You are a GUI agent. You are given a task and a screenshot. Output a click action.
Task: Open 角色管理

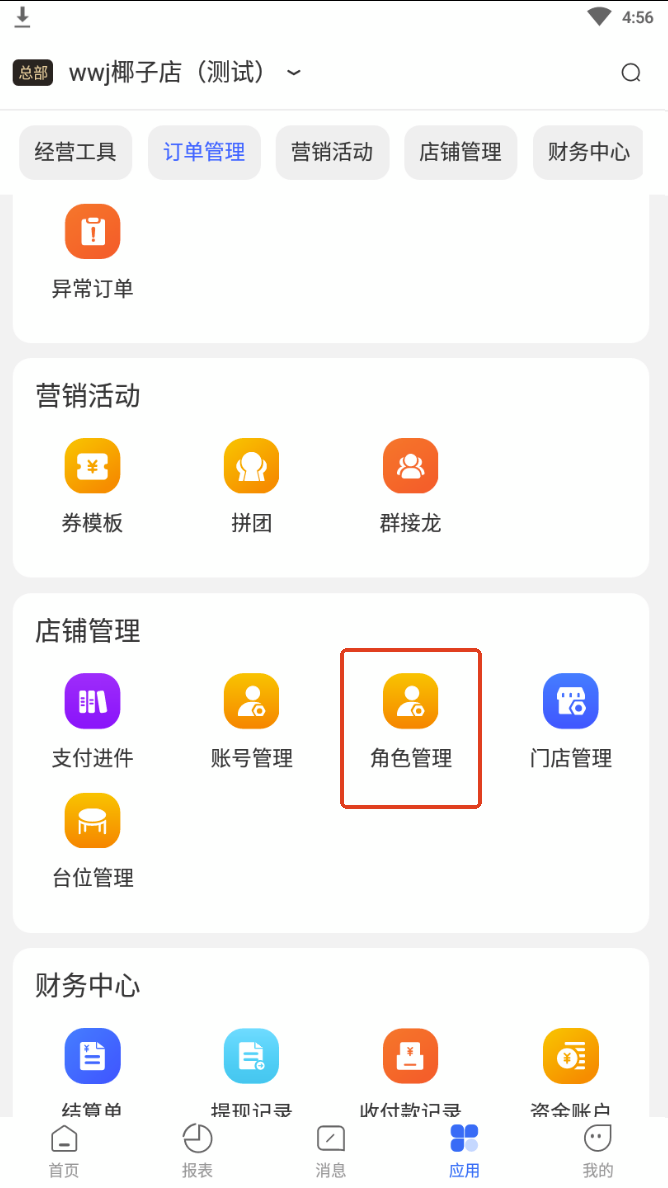tap(410, 720)
